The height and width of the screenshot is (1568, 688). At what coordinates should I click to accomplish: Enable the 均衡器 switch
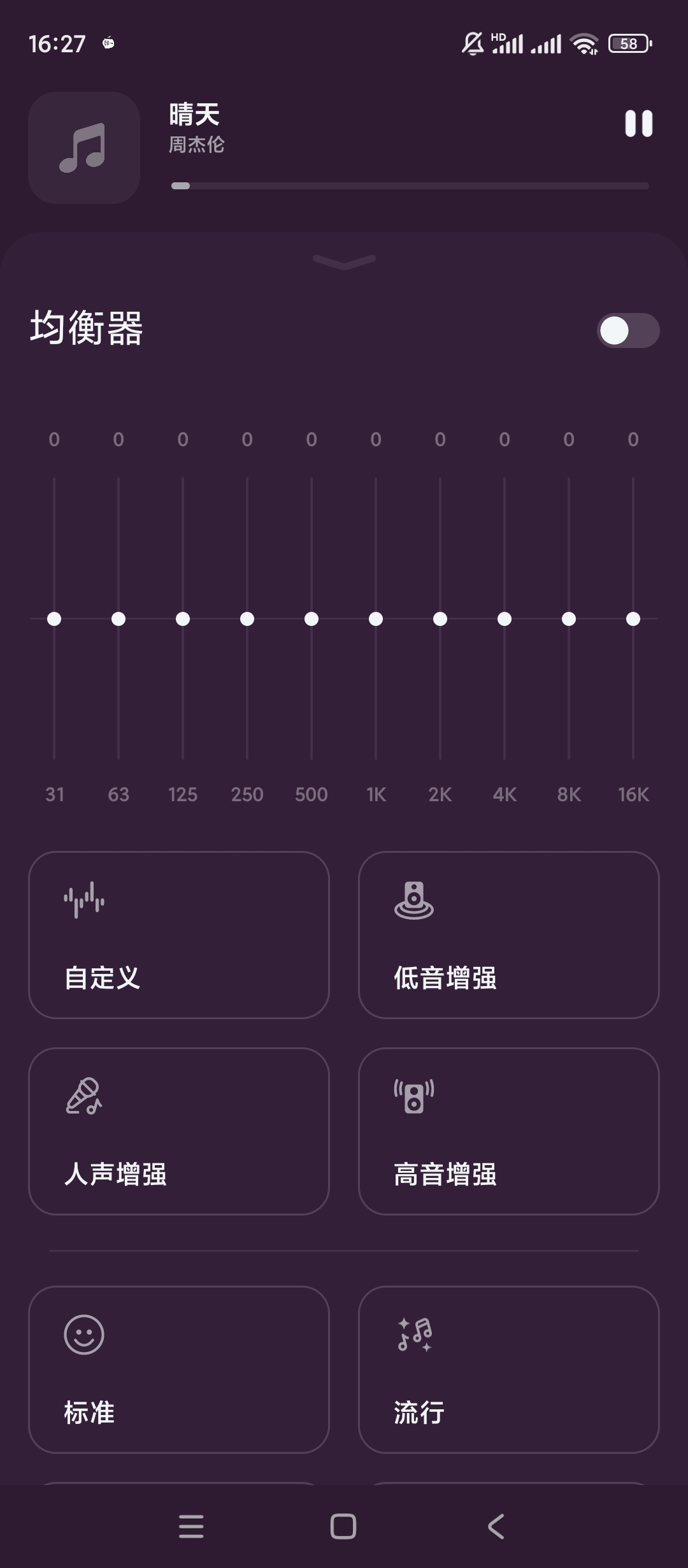(x=627, y=331)
